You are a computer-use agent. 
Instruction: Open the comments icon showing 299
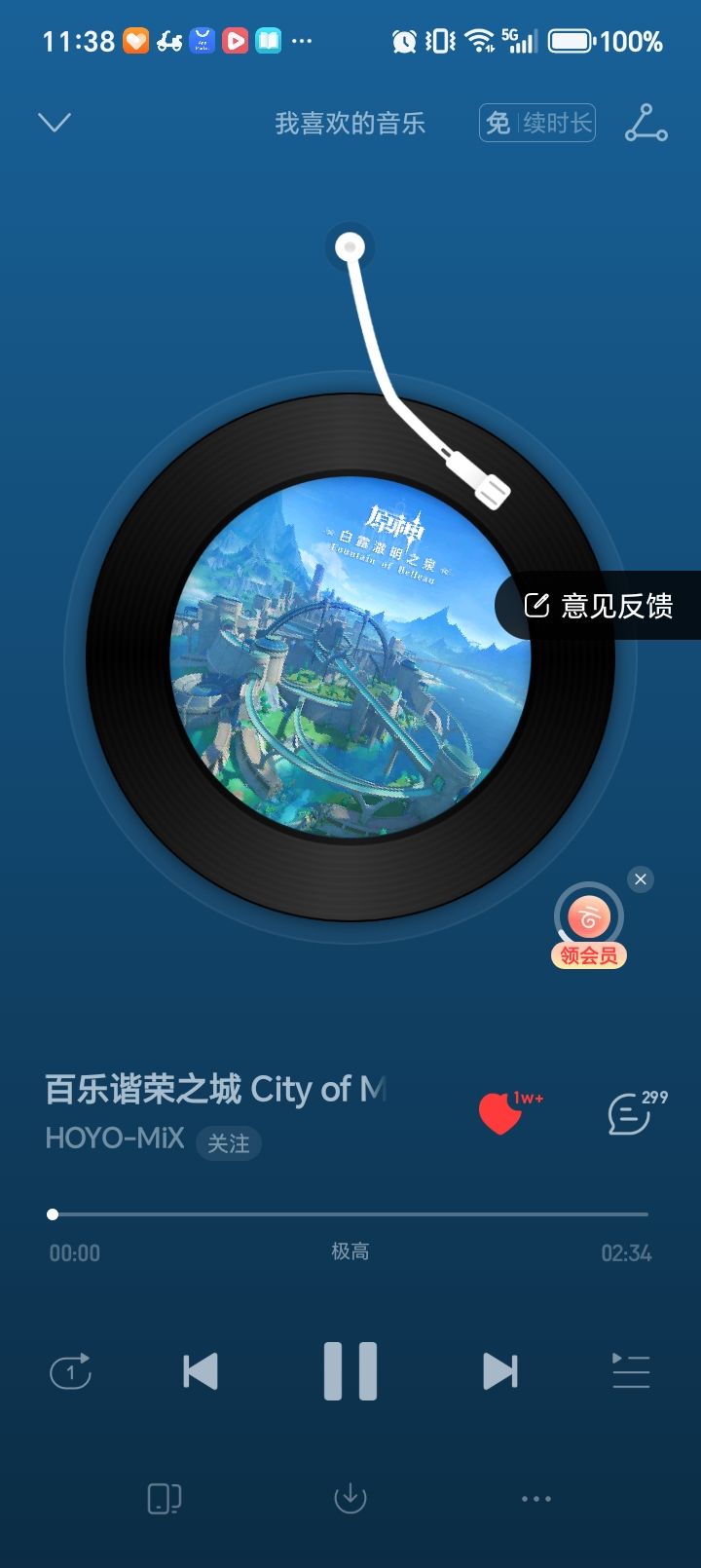(630, 1115)
